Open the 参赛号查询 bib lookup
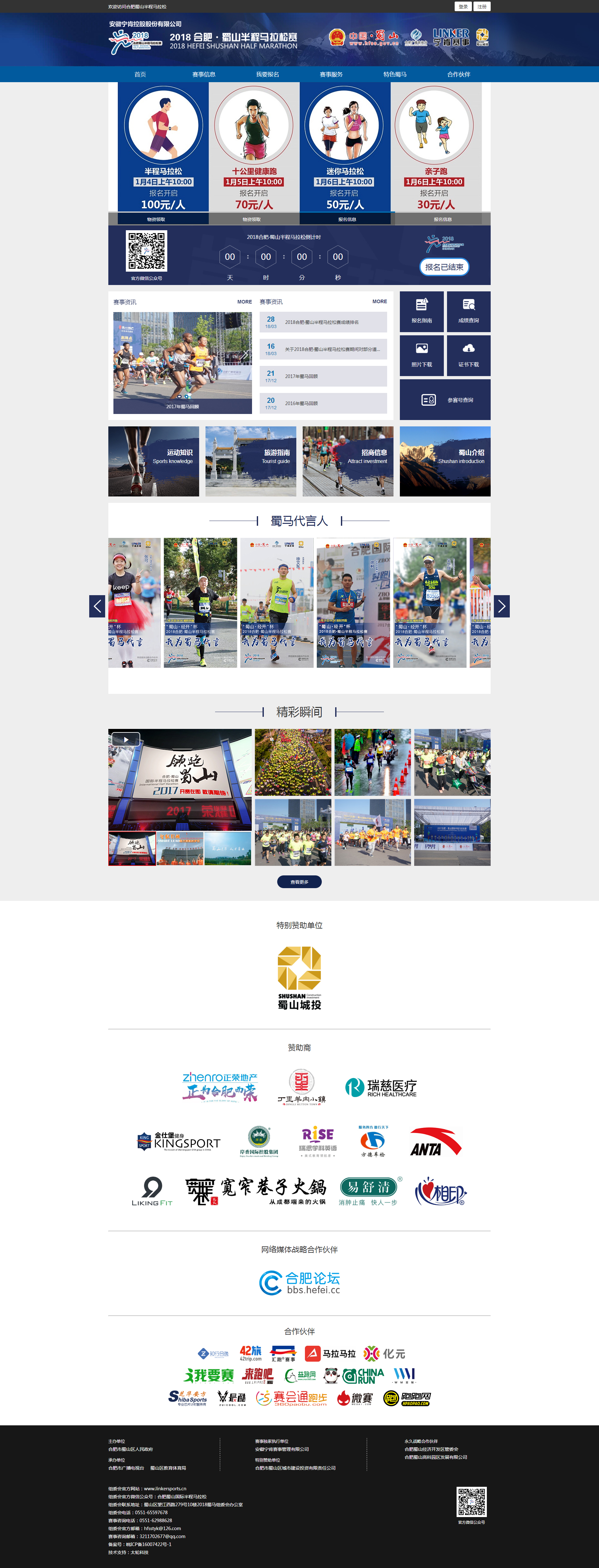Screen dimensions: 599x1568 click(x=445, y=400)
